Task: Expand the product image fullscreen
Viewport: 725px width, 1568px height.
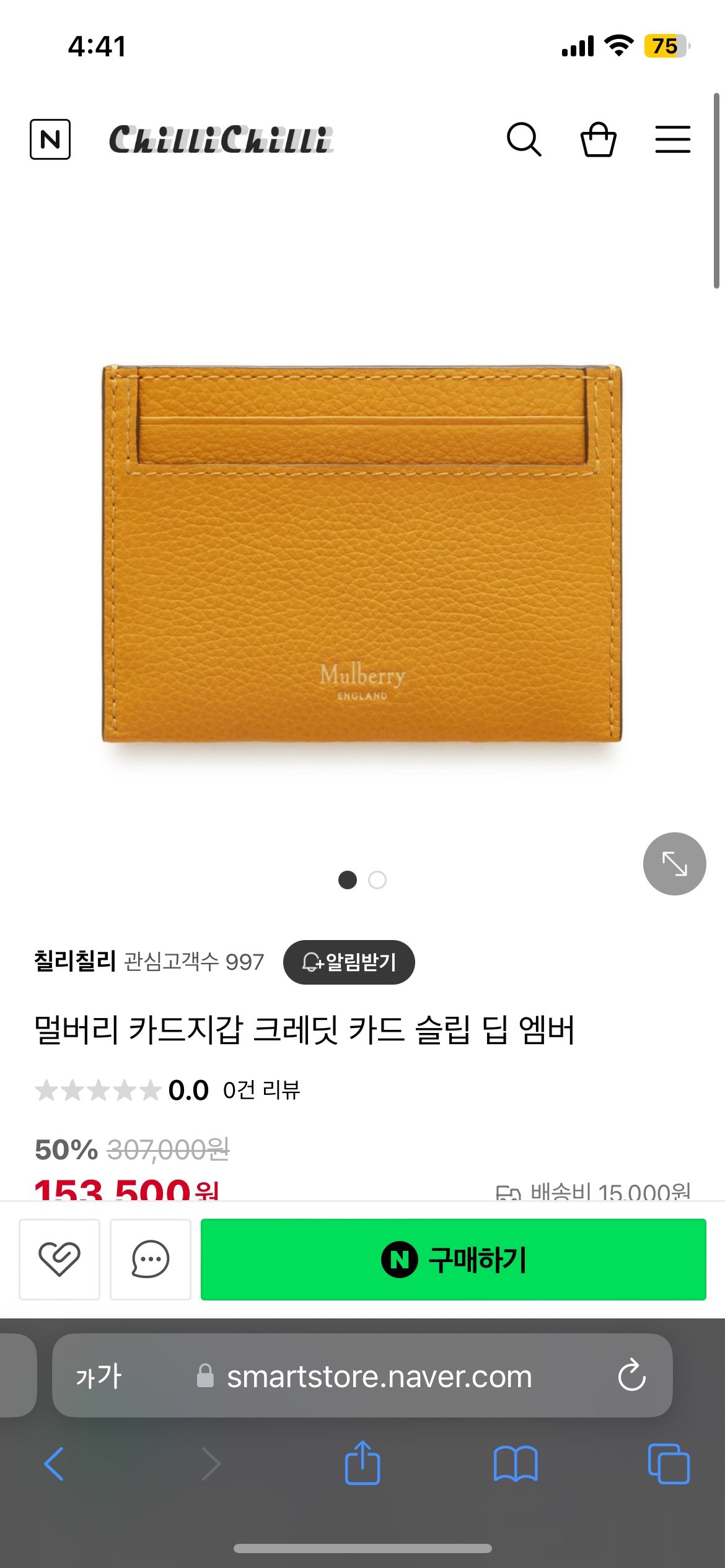Action: point(674,863)
